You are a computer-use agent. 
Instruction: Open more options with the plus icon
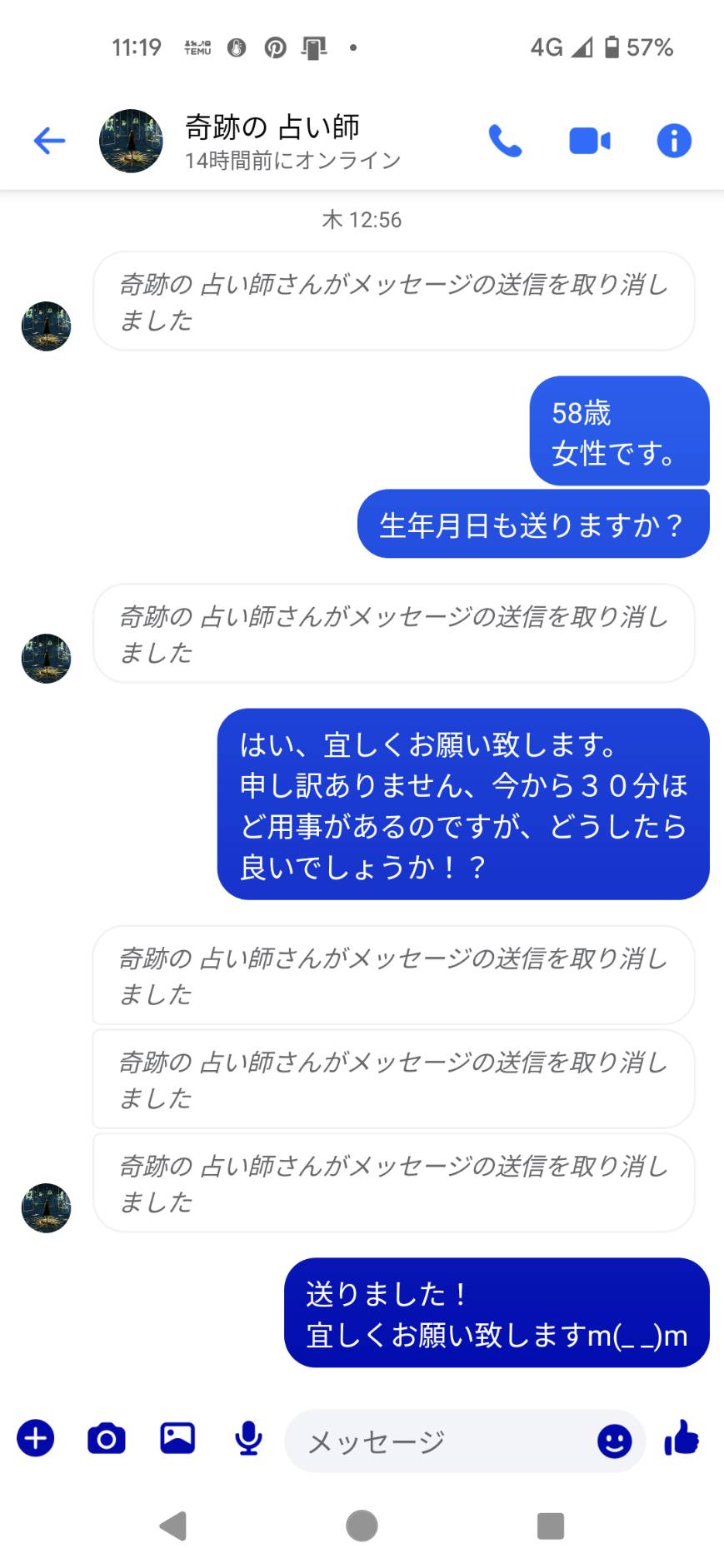(36, 1438)
